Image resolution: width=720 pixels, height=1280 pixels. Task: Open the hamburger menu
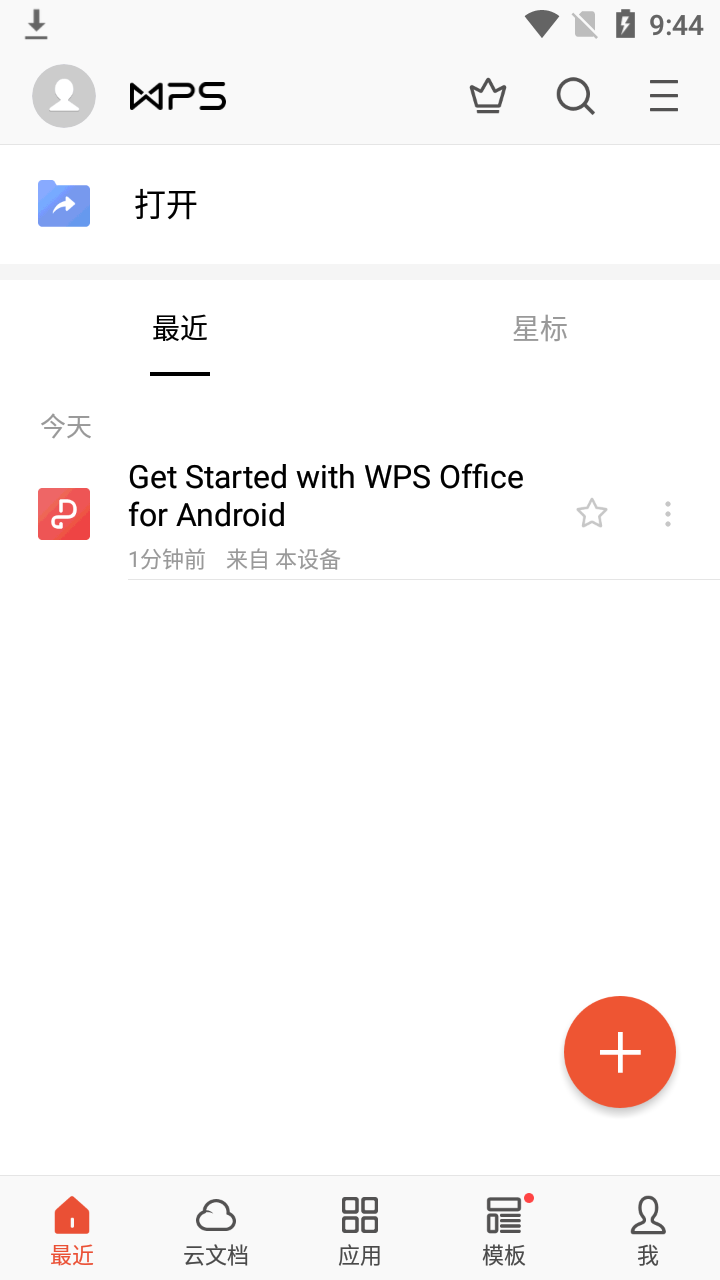click(x=663, y=97)
